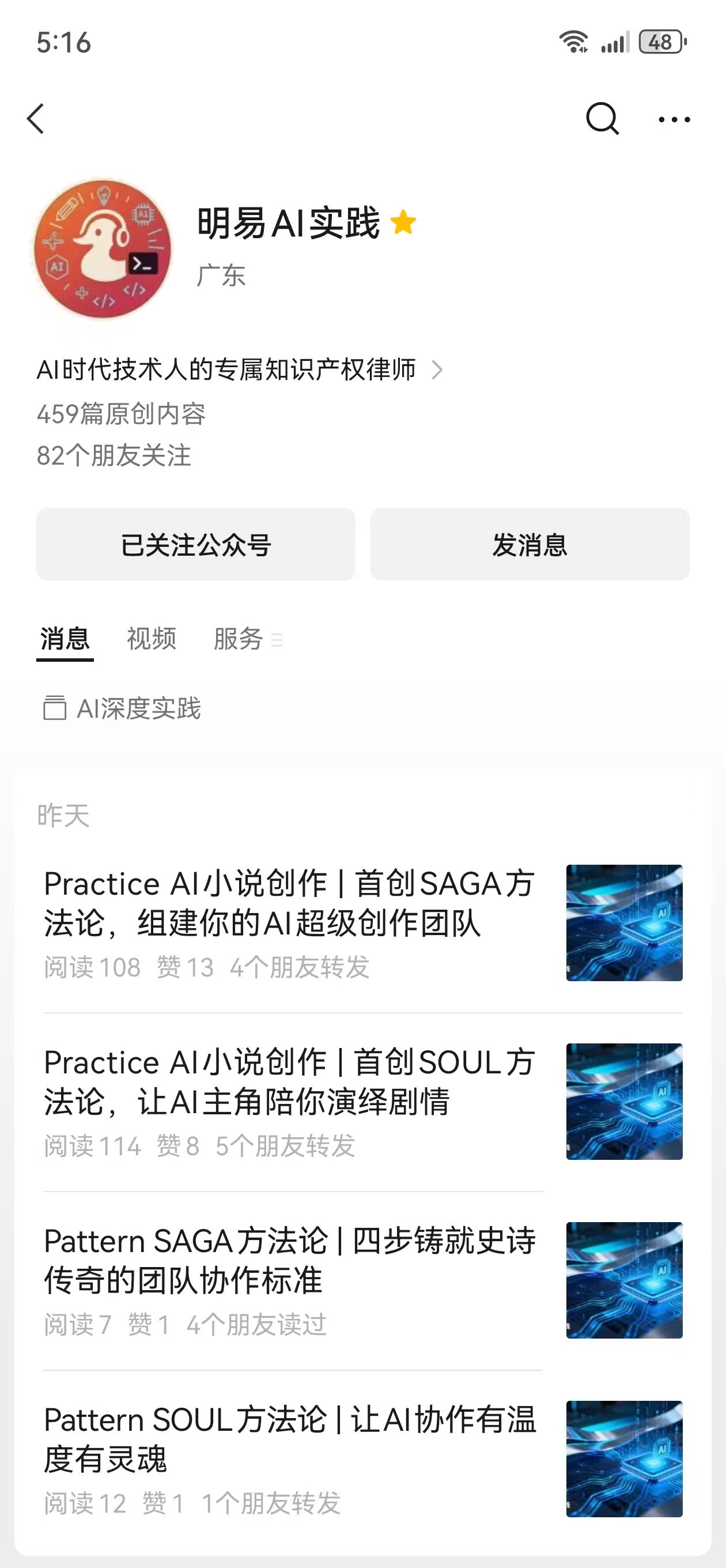The image size is (726, 1568).
Task: Send a message via 发消息
Action: (530, 544)
